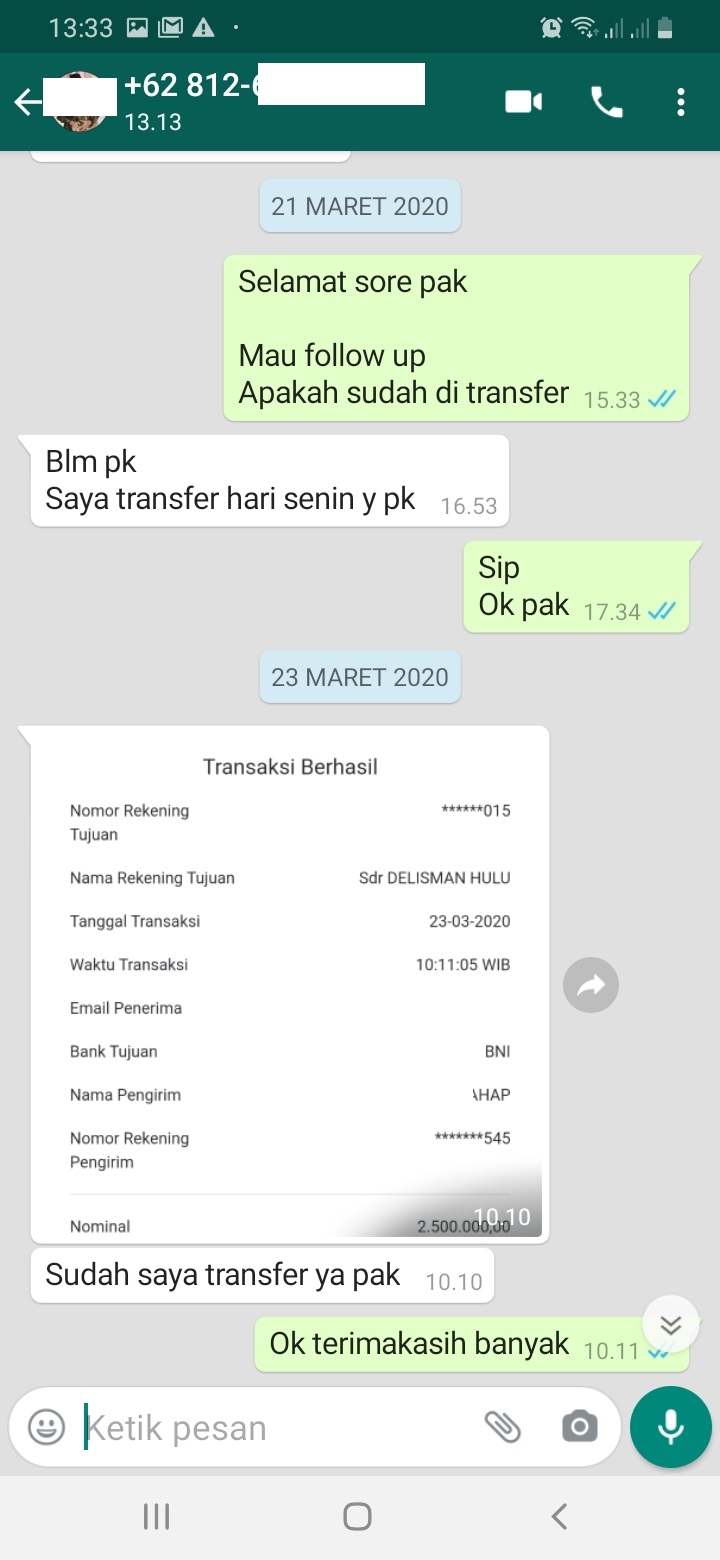Tap the voice message microphone button
720x1560 pixels.
(671, 1427)
